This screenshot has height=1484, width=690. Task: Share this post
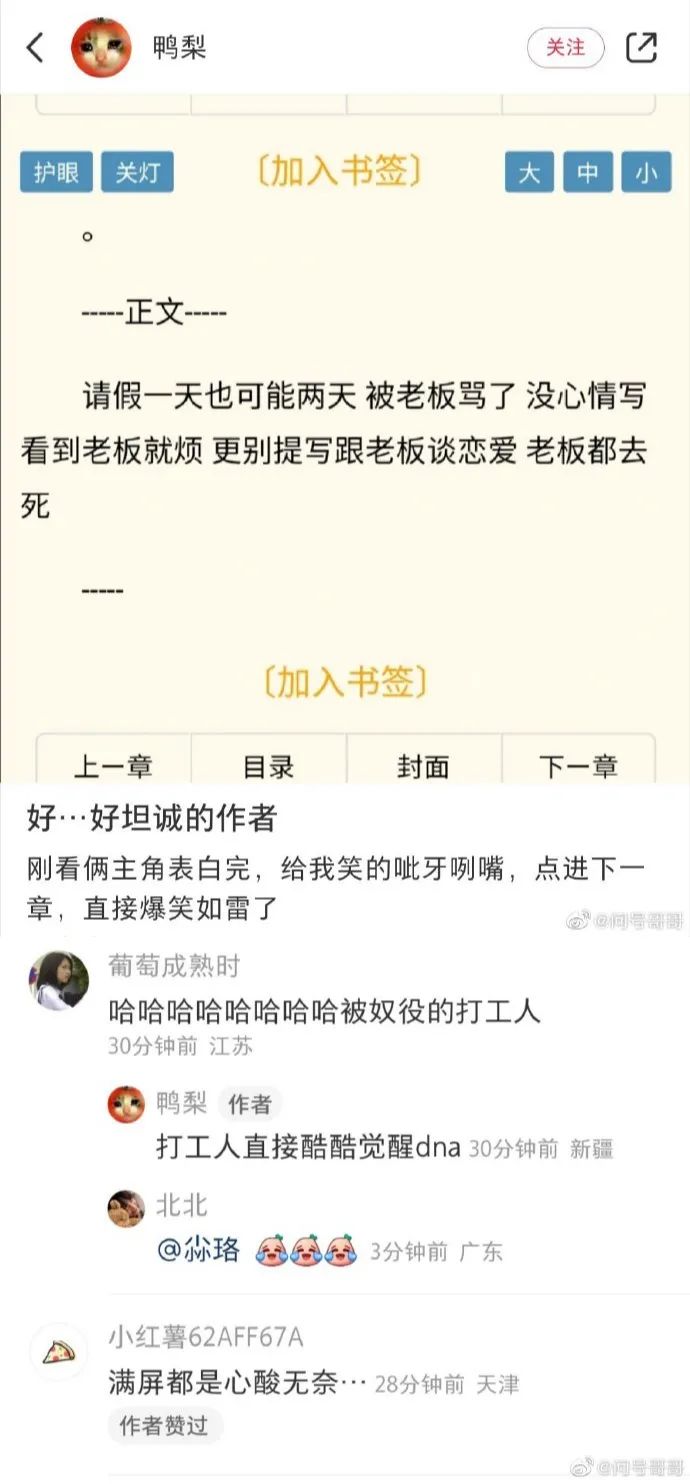[641, 47]
